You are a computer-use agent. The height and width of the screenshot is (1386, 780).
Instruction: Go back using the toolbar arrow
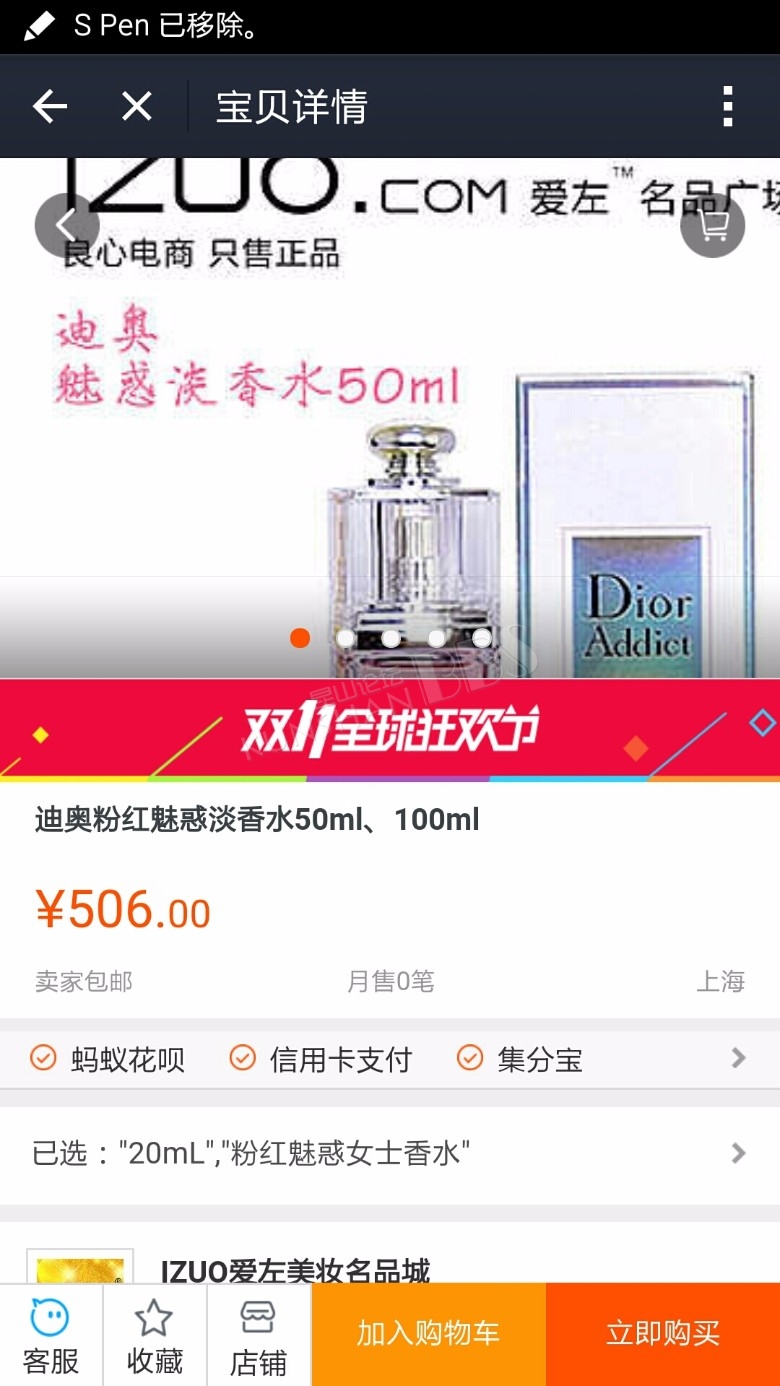[x=49, y=106]
